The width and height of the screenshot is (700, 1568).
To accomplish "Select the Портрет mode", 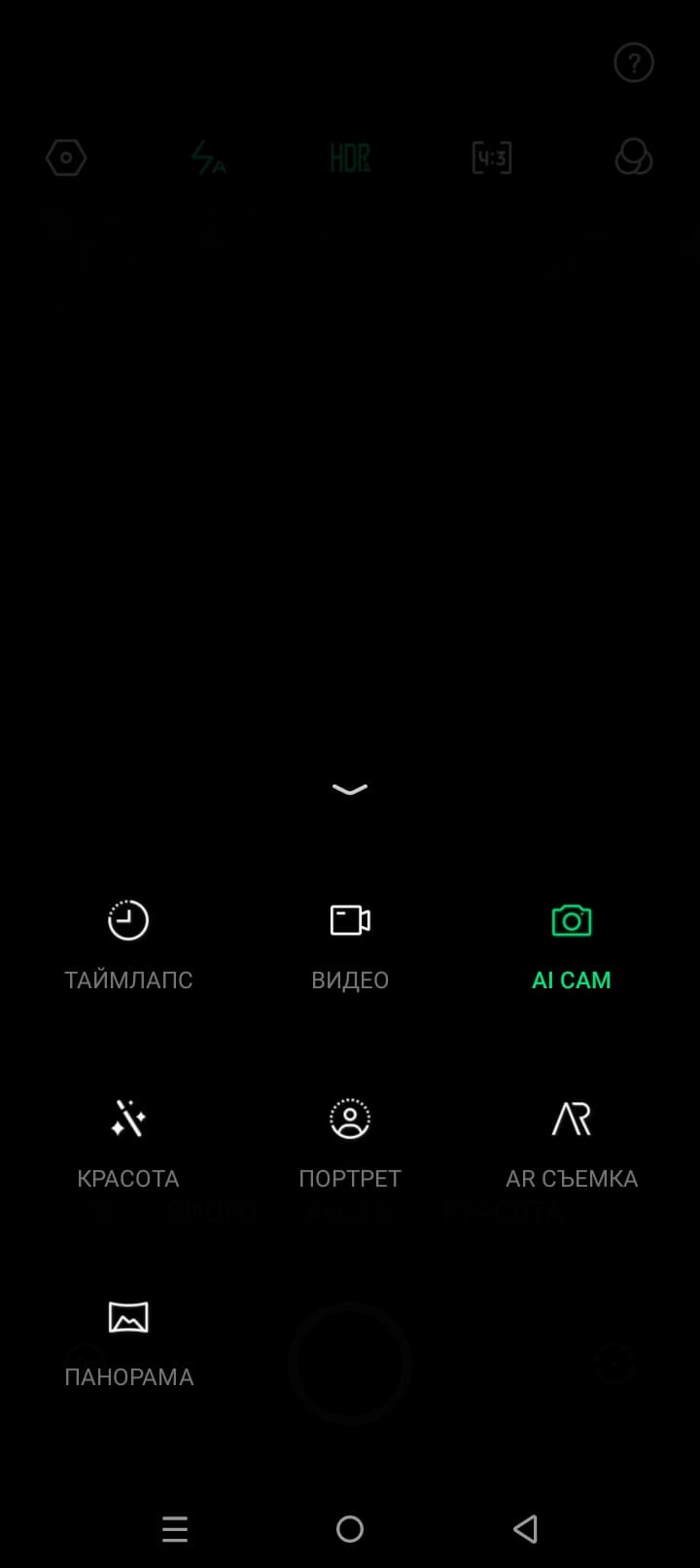I will pos(350,1143).
